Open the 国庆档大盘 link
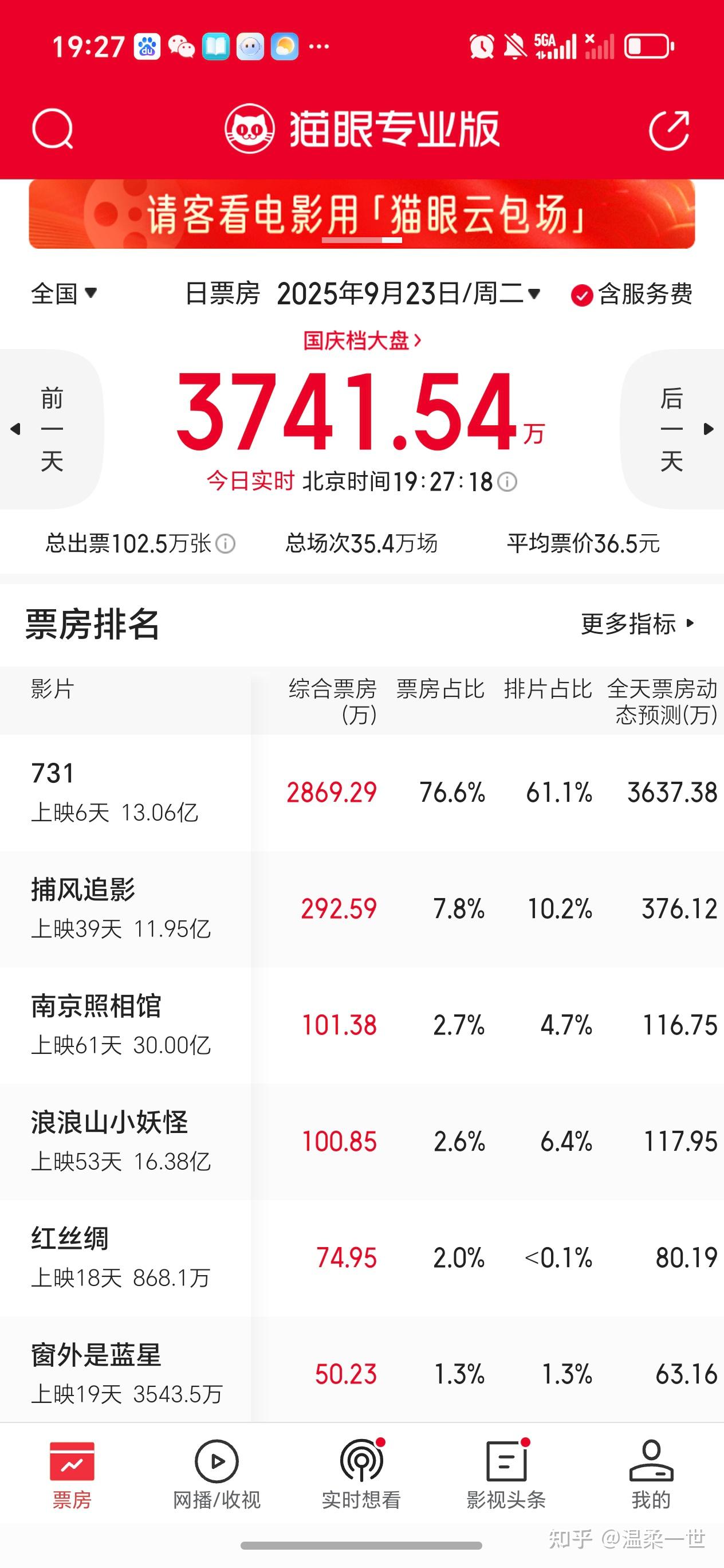Screen dimensions: 724x1568 point(362,342)
